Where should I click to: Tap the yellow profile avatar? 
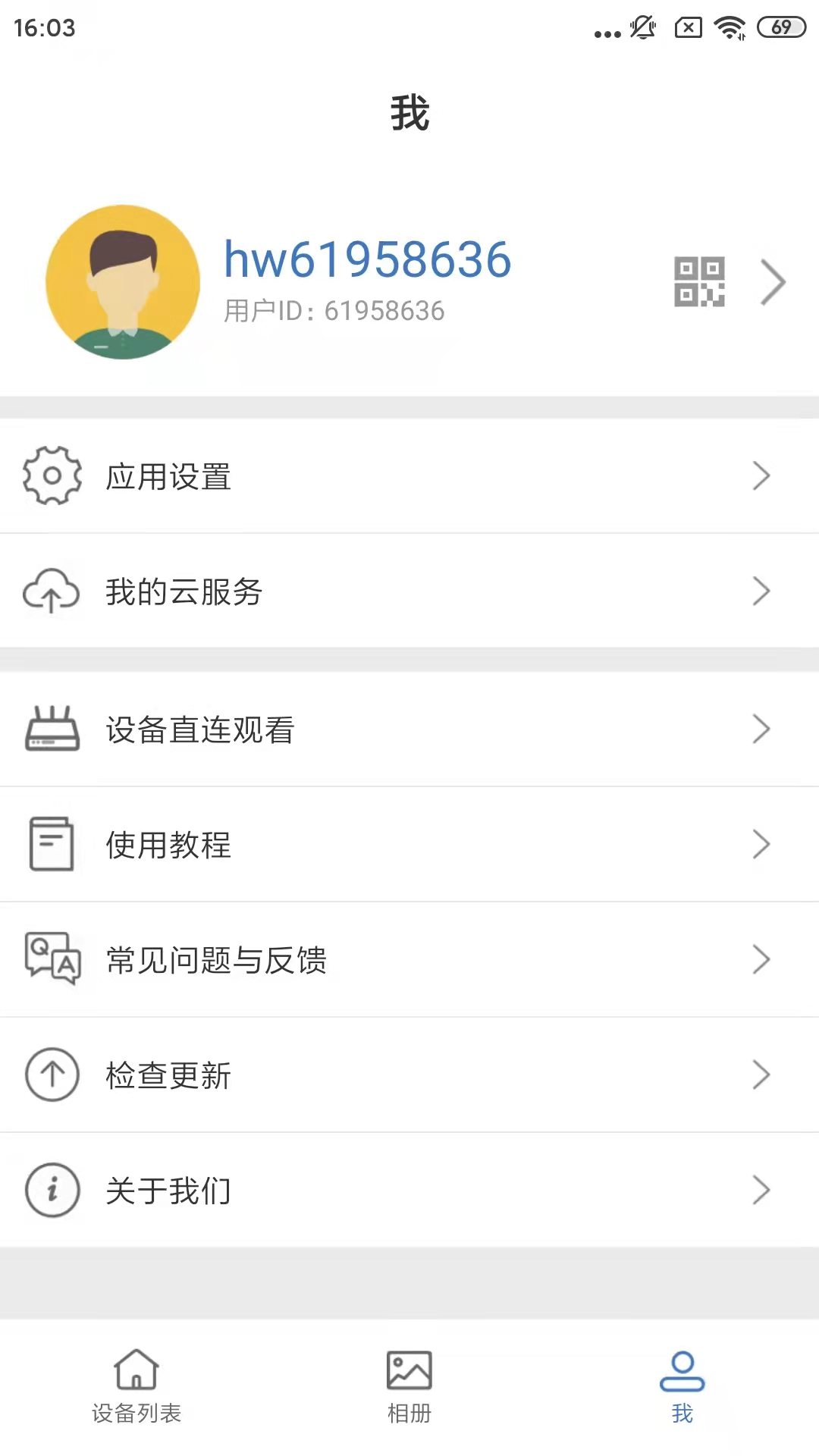[122, 281]
